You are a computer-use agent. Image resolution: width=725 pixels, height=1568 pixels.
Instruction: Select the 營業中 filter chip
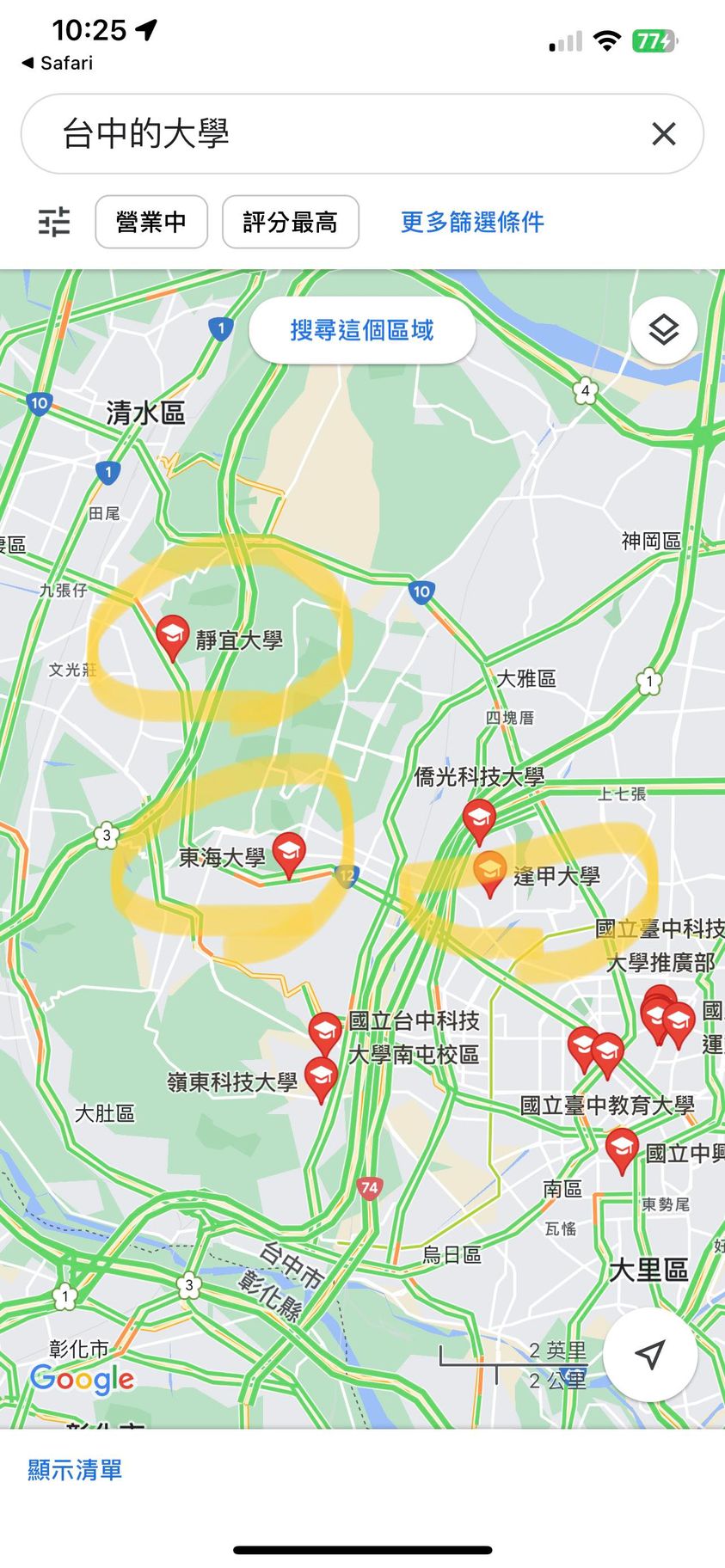151,222
